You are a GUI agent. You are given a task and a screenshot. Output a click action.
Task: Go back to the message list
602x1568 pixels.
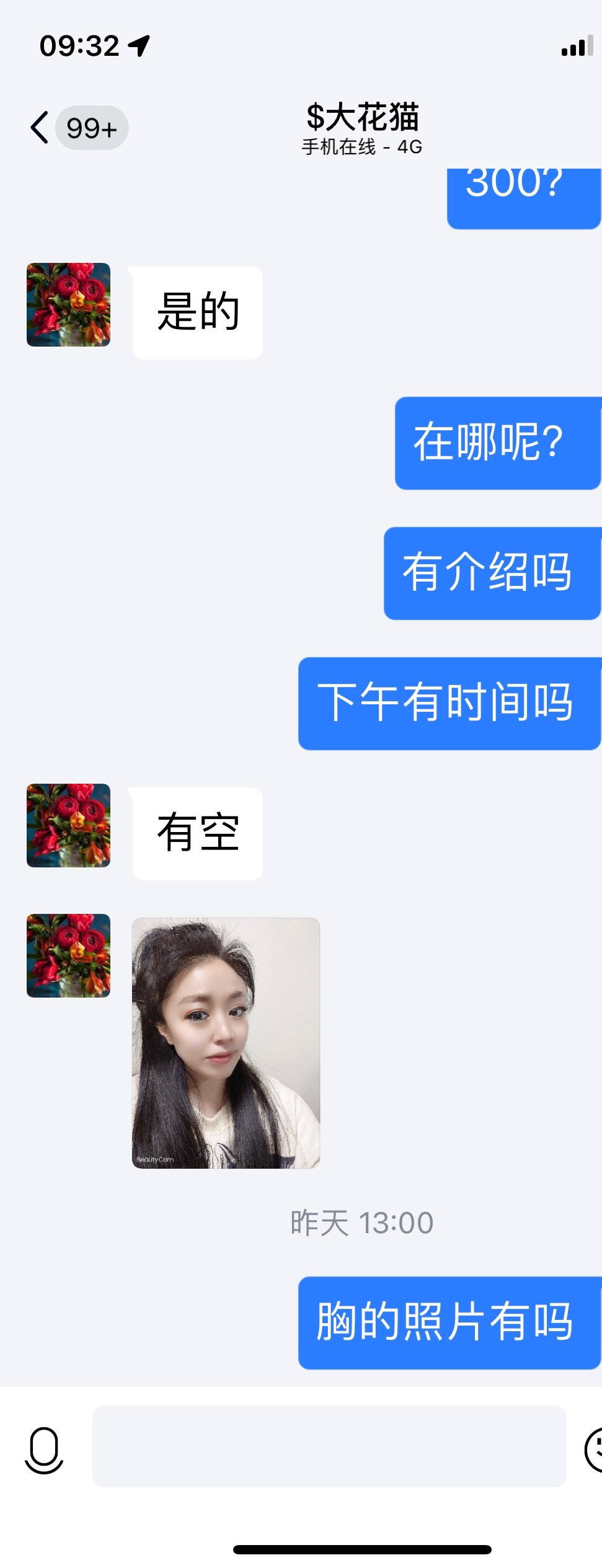click(40, 128)
